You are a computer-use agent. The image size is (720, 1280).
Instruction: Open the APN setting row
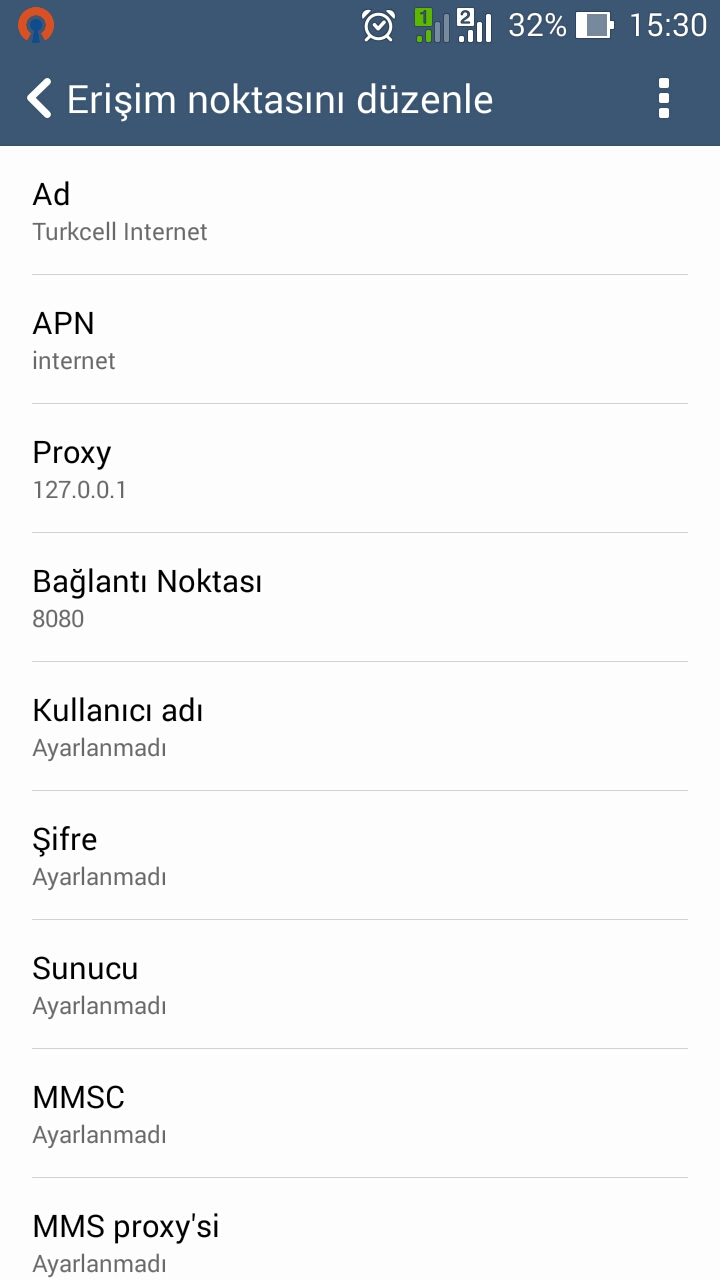(360, 340)
